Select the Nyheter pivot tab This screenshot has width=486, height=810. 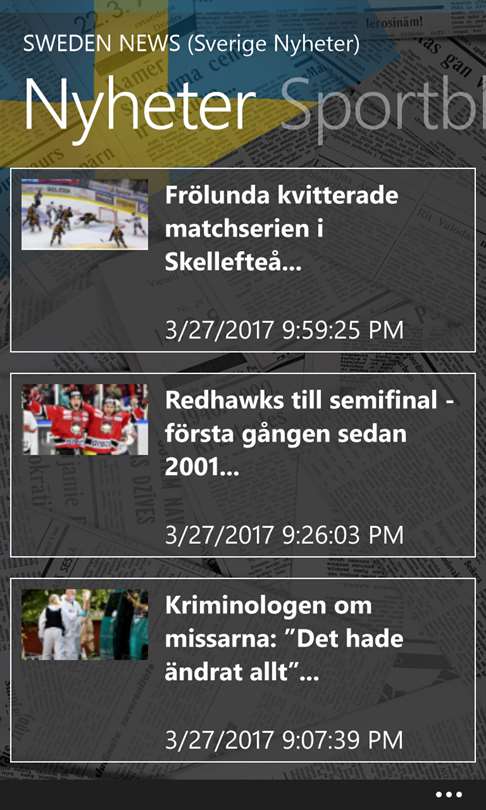pyautogui.click(x=140, y=108)
